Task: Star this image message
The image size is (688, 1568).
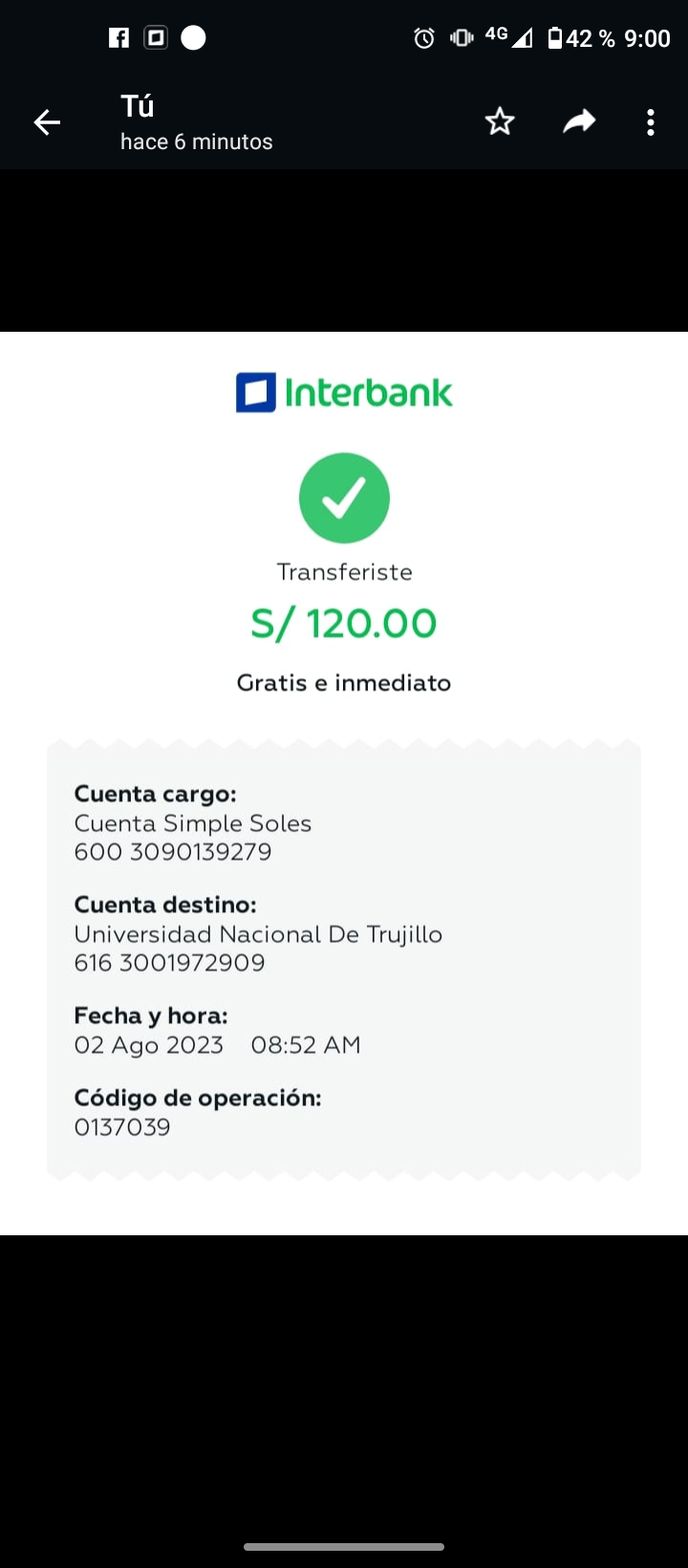Action: click(x=500, y=121)
